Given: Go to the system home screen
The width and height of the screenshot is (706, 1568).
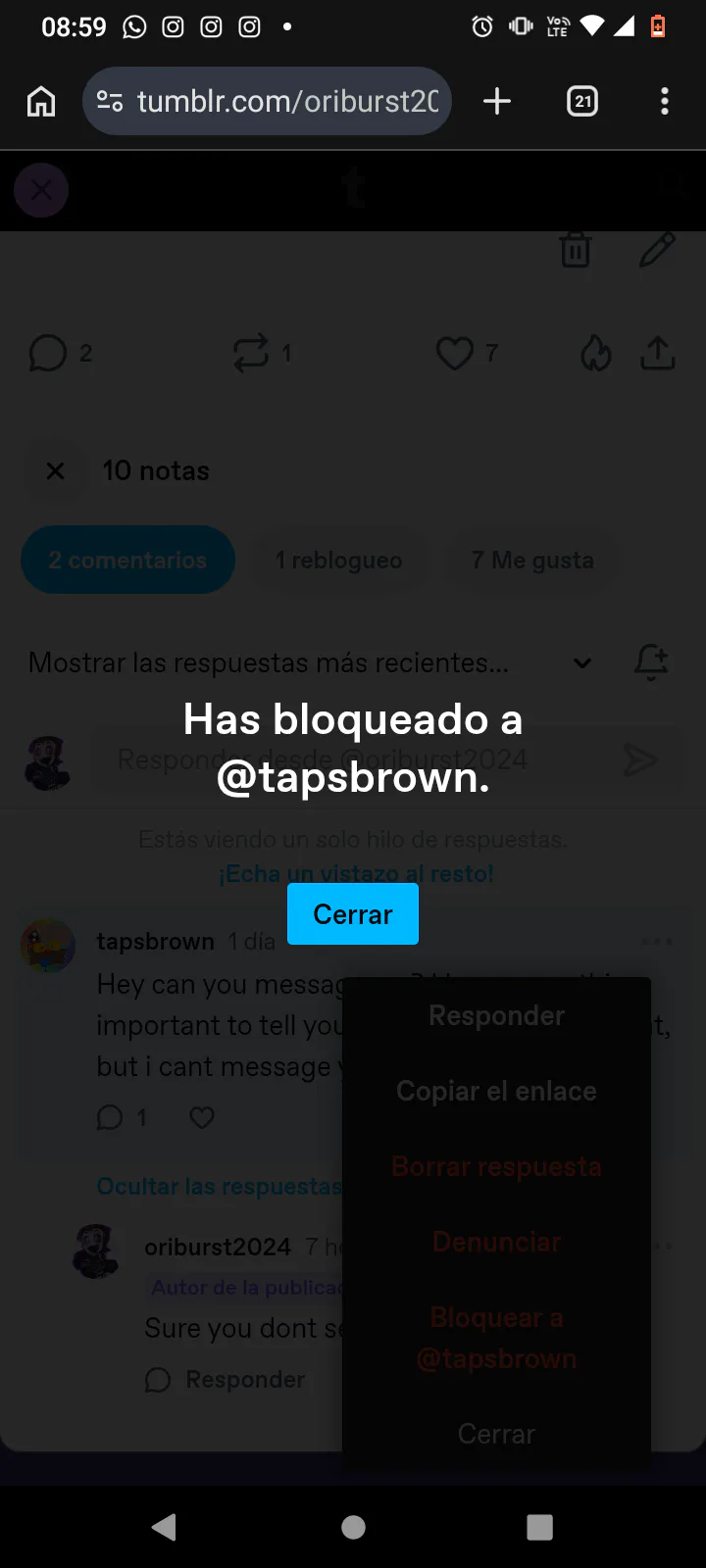Looking at the screenshot, I should point(353,1527).
